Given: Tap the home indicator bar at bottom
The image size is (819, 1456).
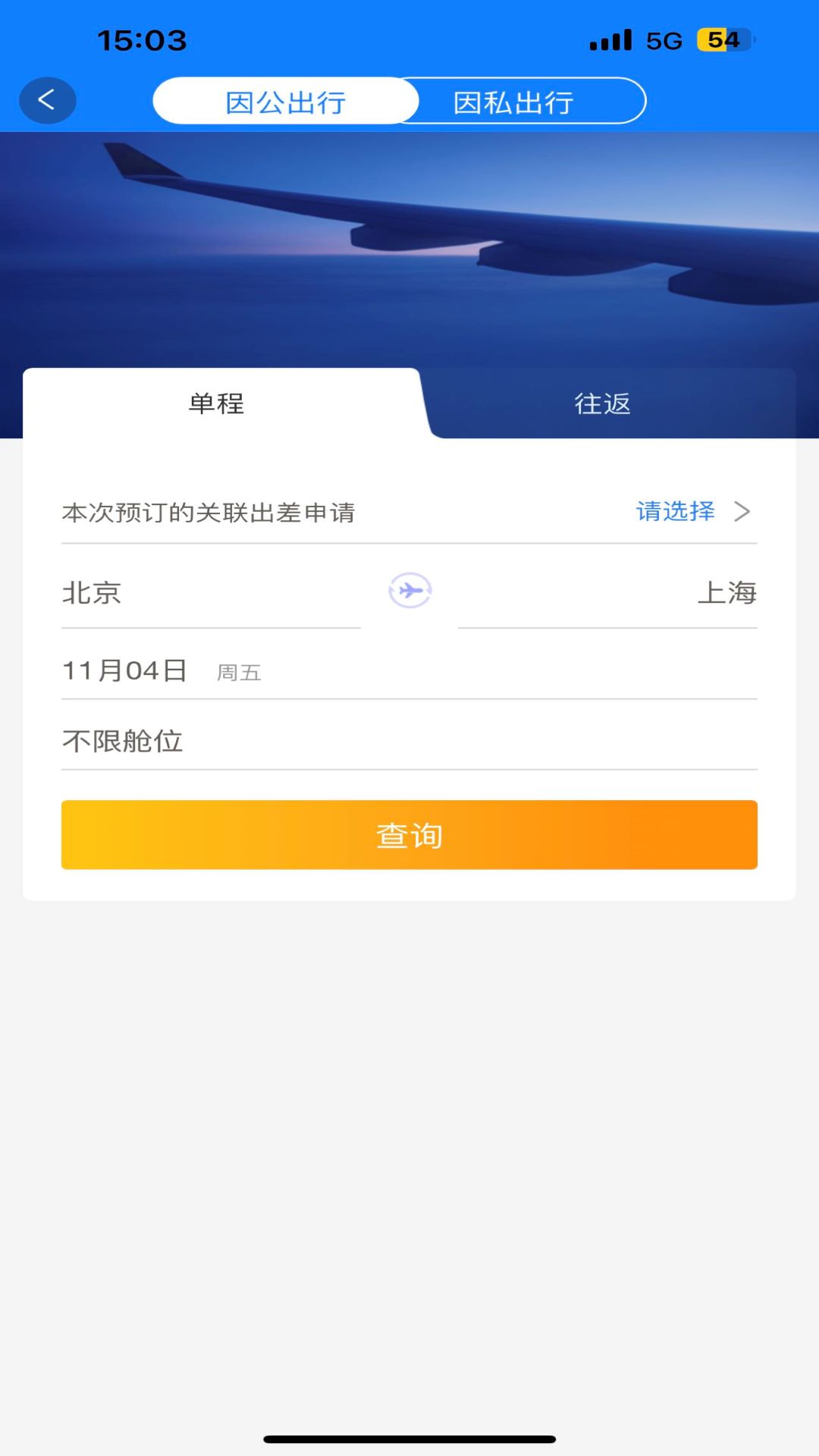Looking at the screenshot, I should tap(409, 1439).
